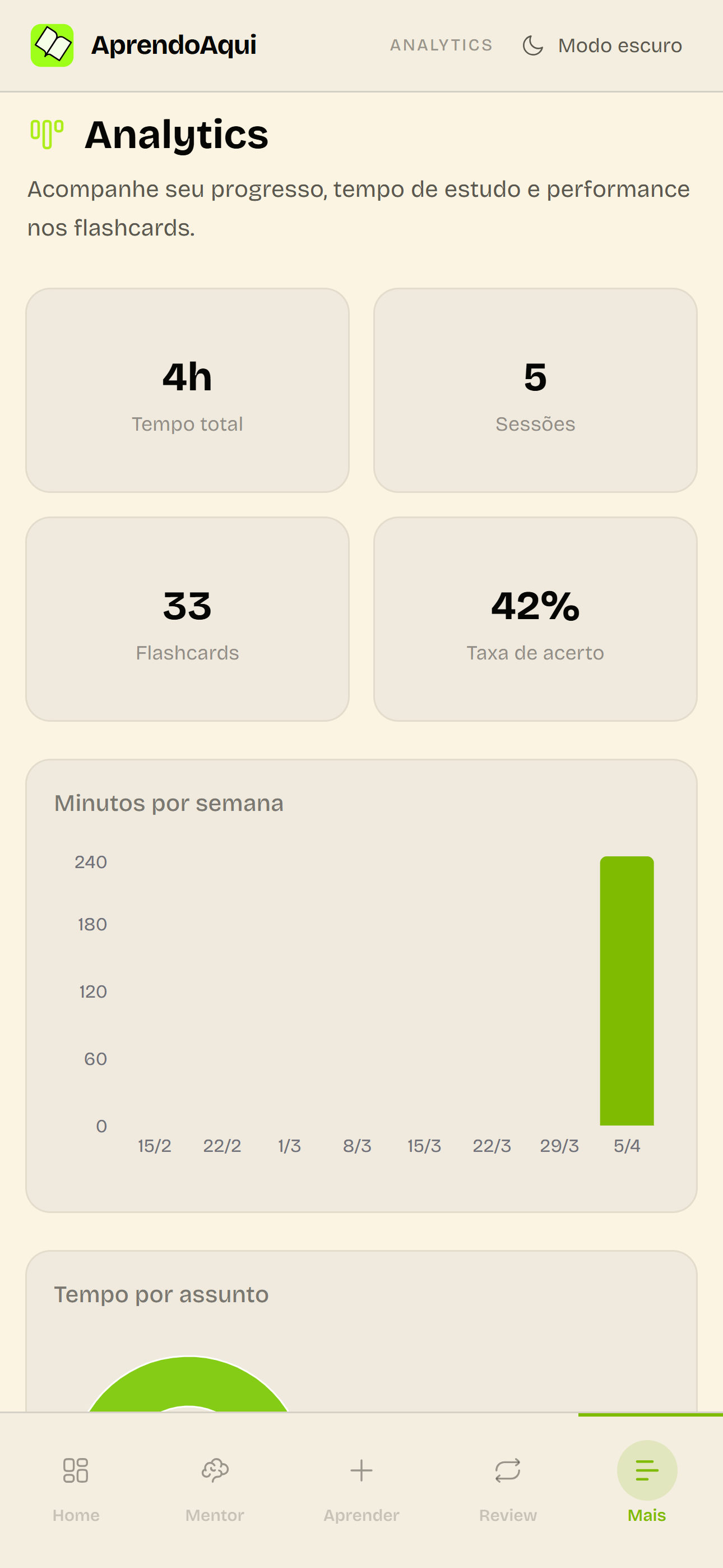
Task: Open Mentor using the brain icon
Action: pos(214,1469)
